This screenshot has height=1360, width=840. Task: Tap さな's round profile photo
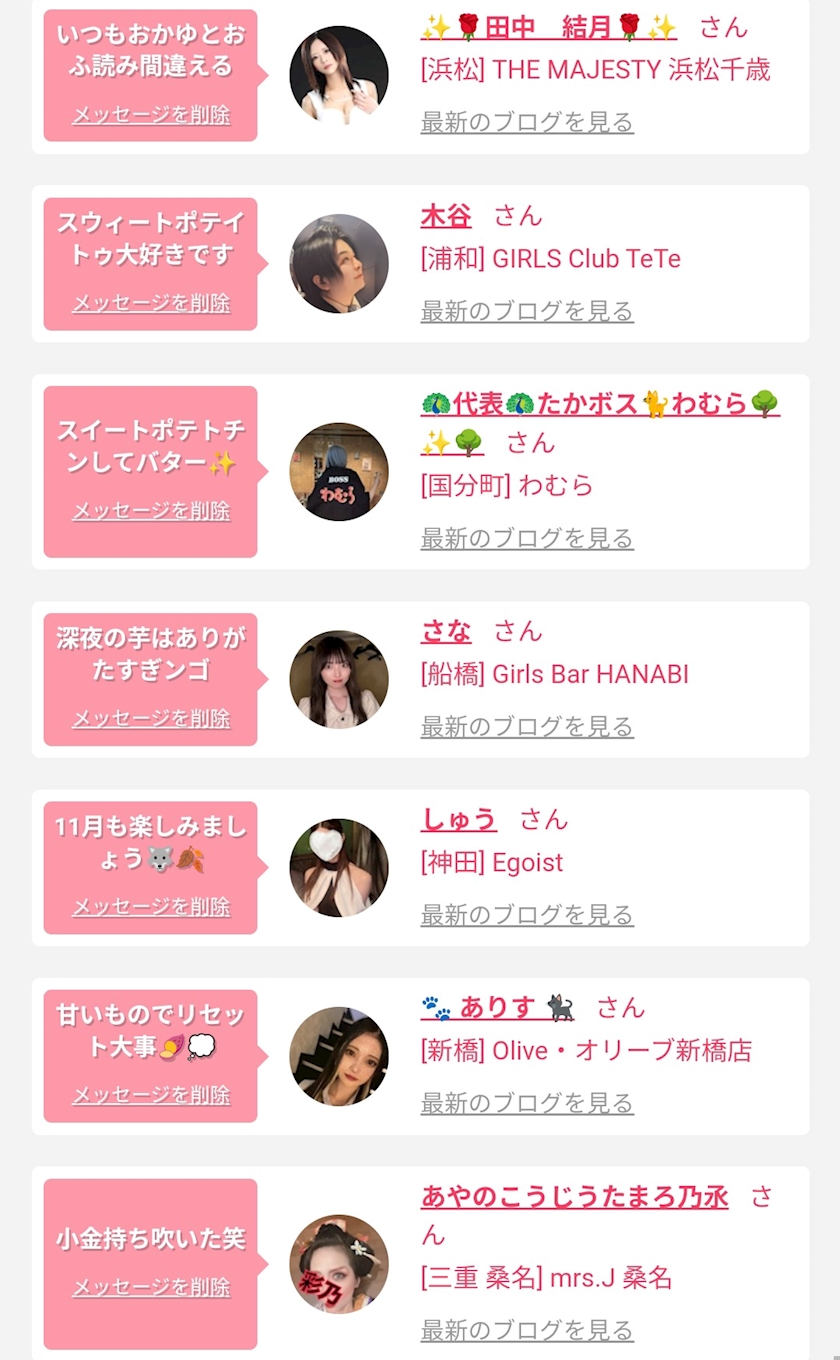click(x=339, y=679)
